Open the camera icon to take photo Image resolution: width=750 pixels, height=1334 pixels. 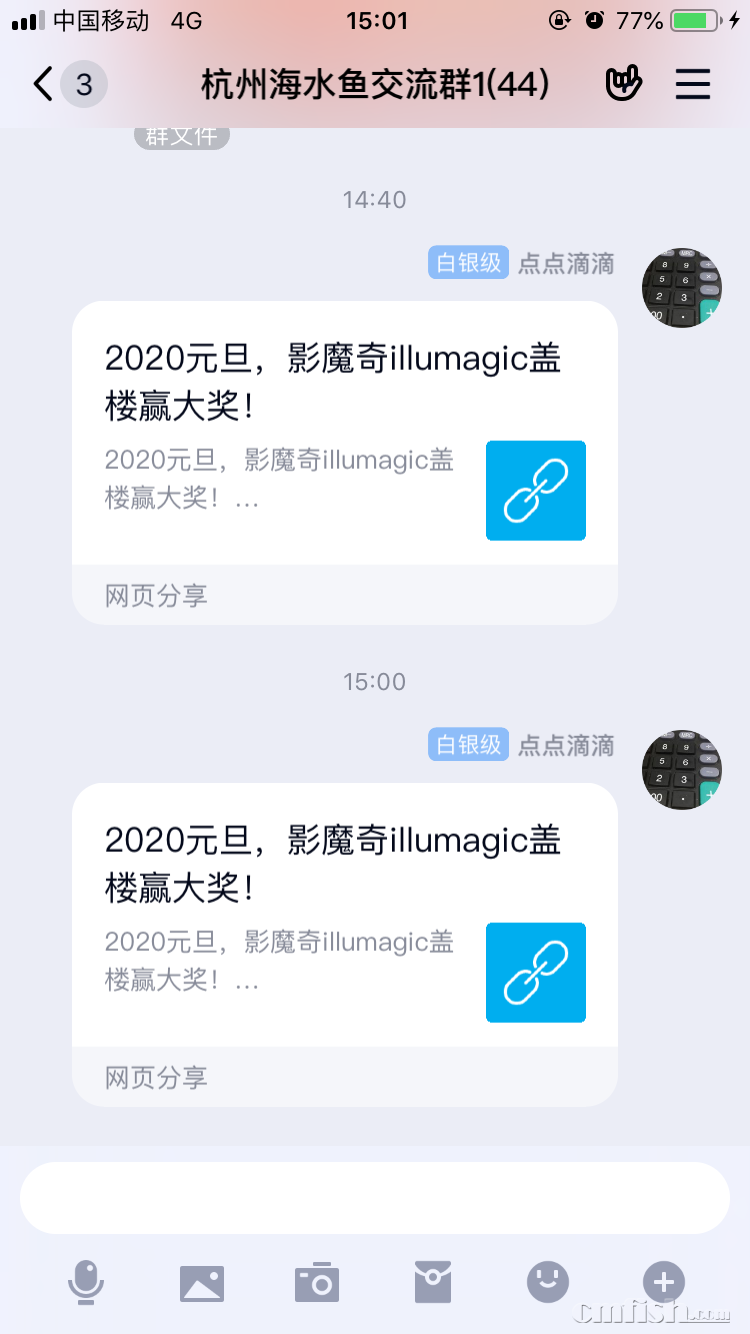[x=316, y=1282]
